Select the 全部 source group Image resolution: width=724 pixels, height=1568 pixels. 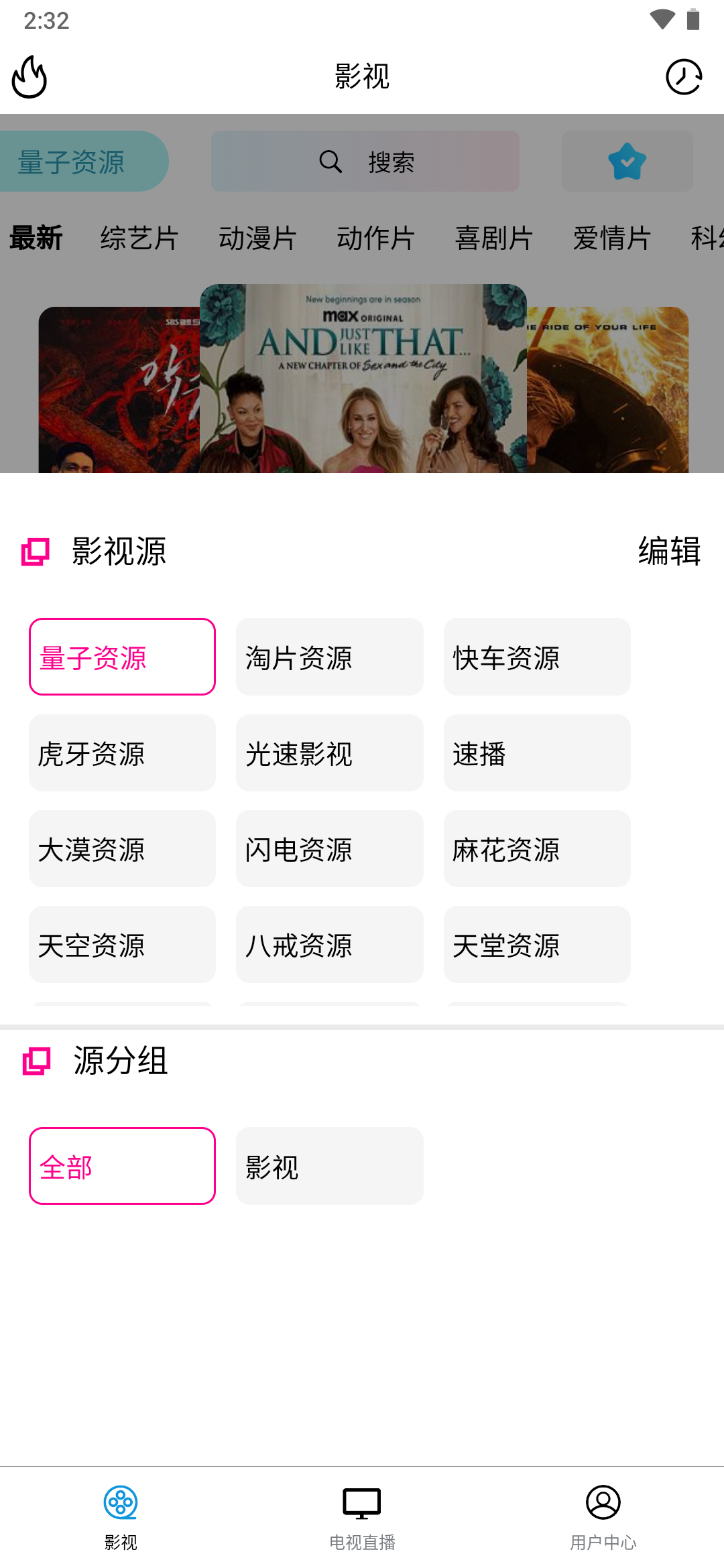(x=122, y=1166)
